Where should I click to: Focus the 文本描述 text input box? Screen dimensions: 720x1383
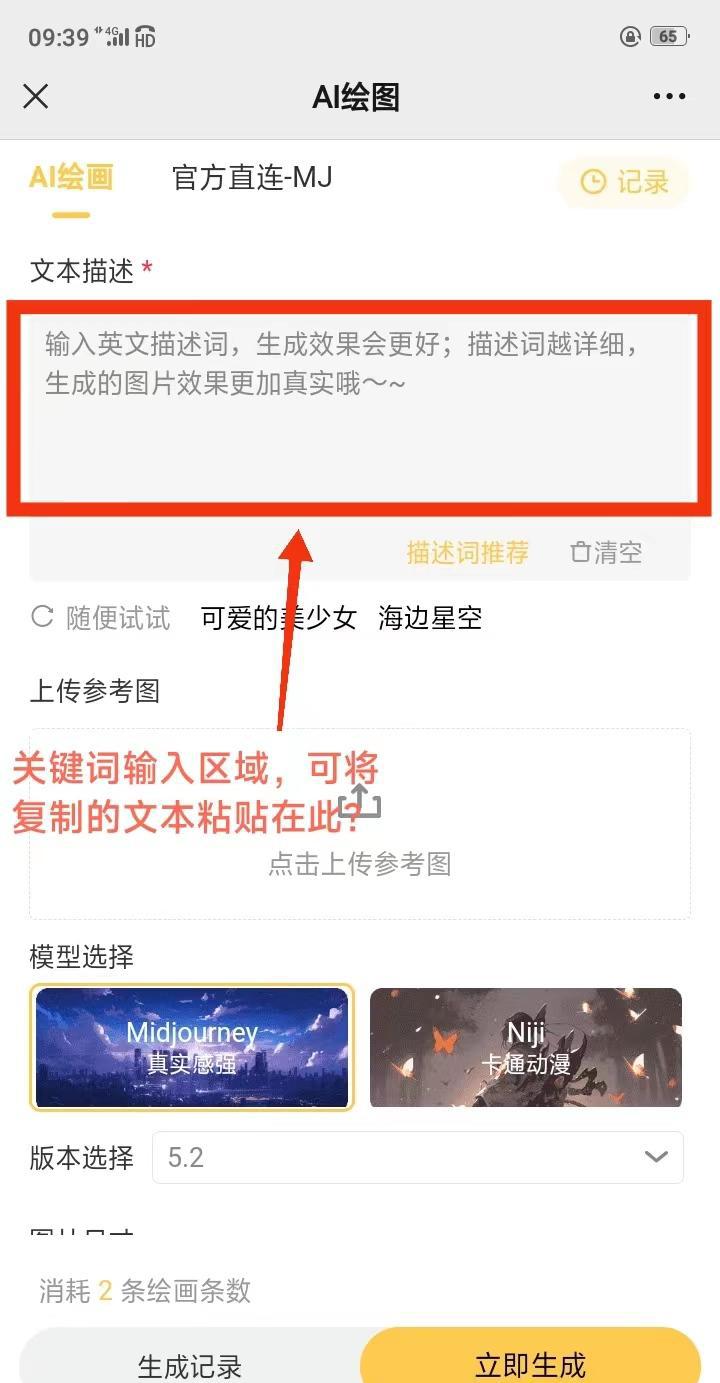tap(360, 410)
